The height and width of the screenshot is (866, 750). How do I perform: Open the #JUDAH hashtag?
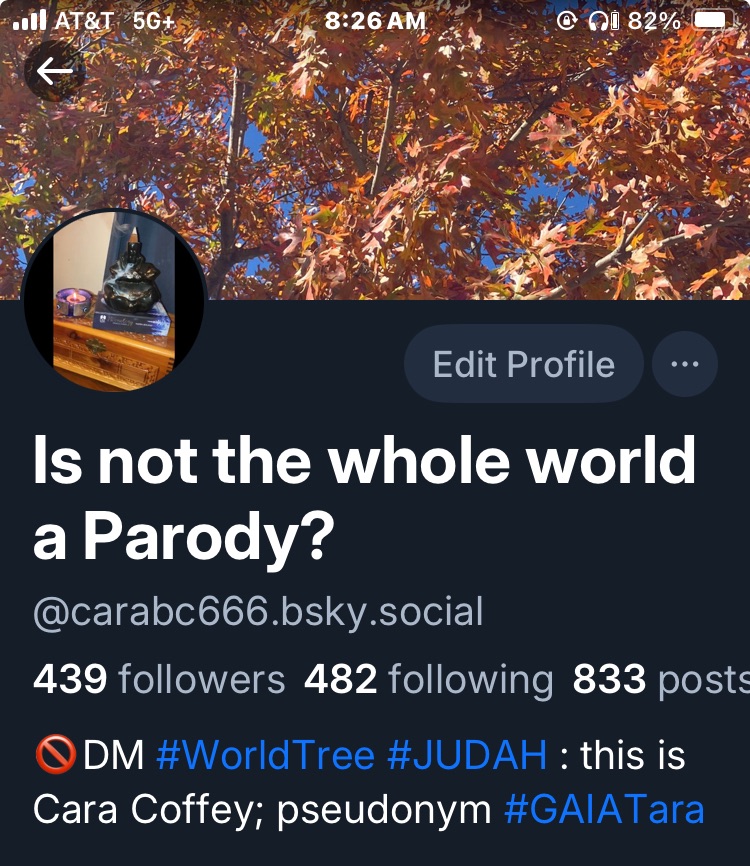[467, 755]
